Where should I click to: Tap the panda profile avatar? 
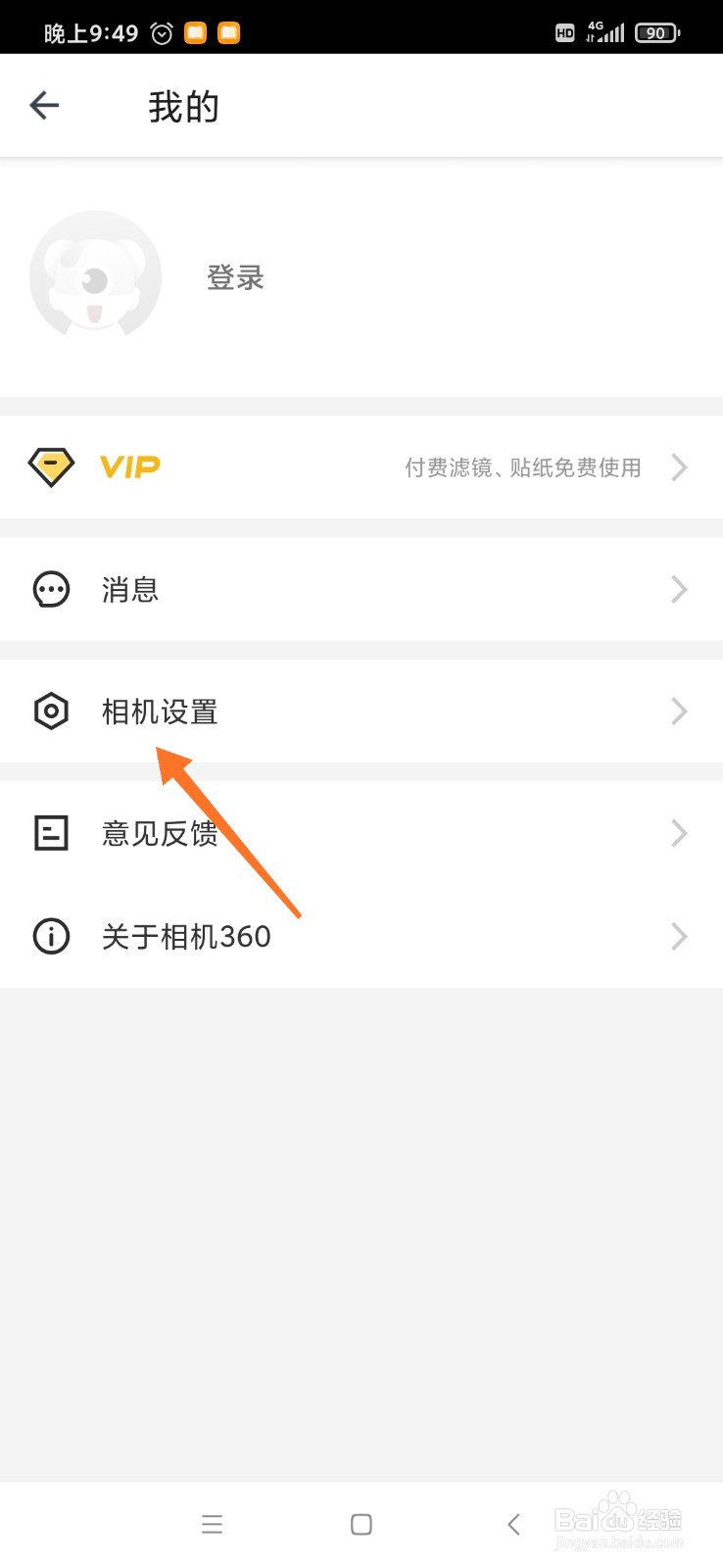tap(95, 277)
